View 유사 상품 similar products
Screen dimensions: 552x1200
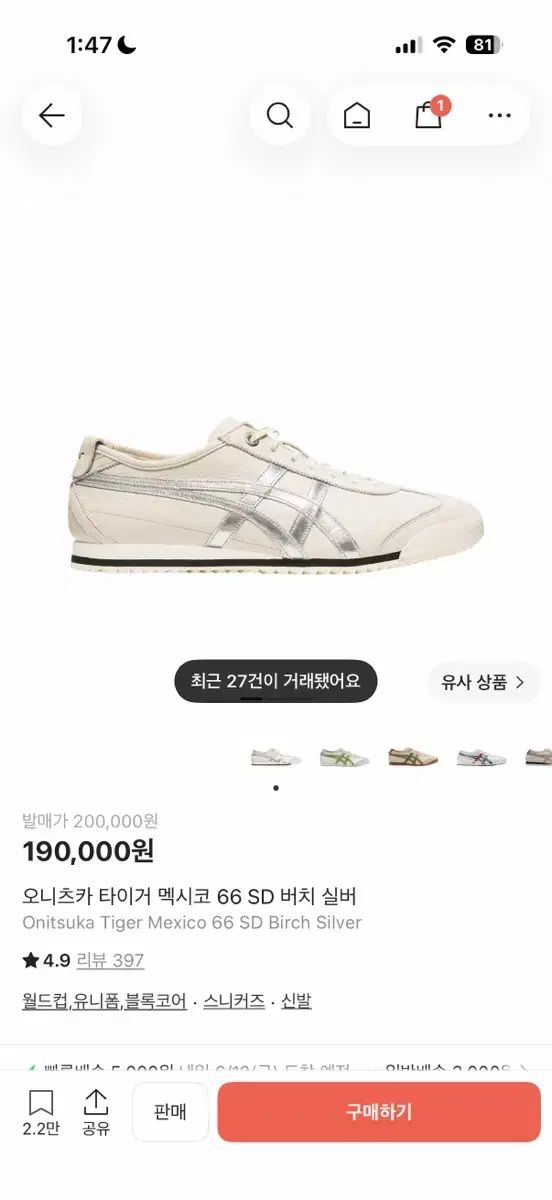[x=484, y=683]
